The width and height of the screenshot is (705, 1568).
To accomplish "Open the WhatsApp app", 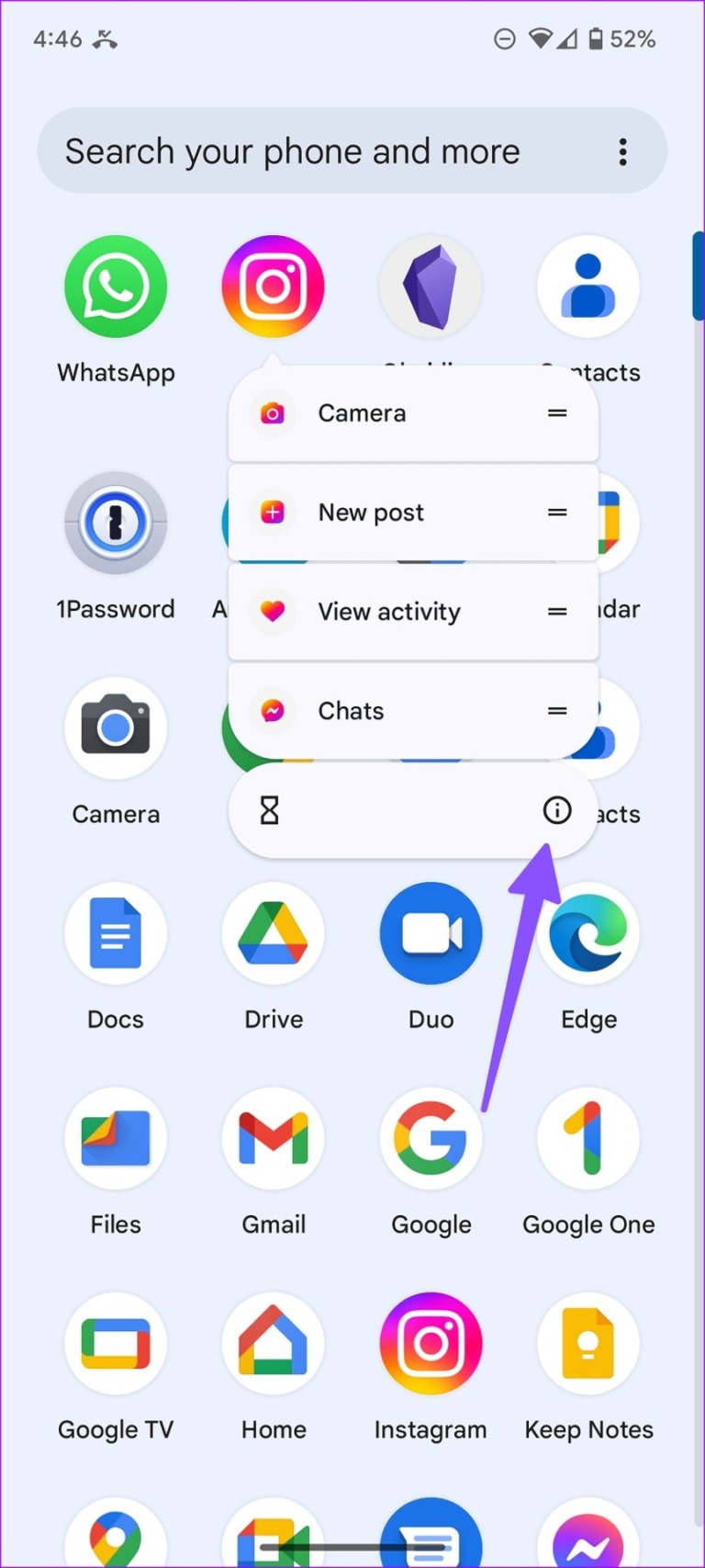I will 116,286.
